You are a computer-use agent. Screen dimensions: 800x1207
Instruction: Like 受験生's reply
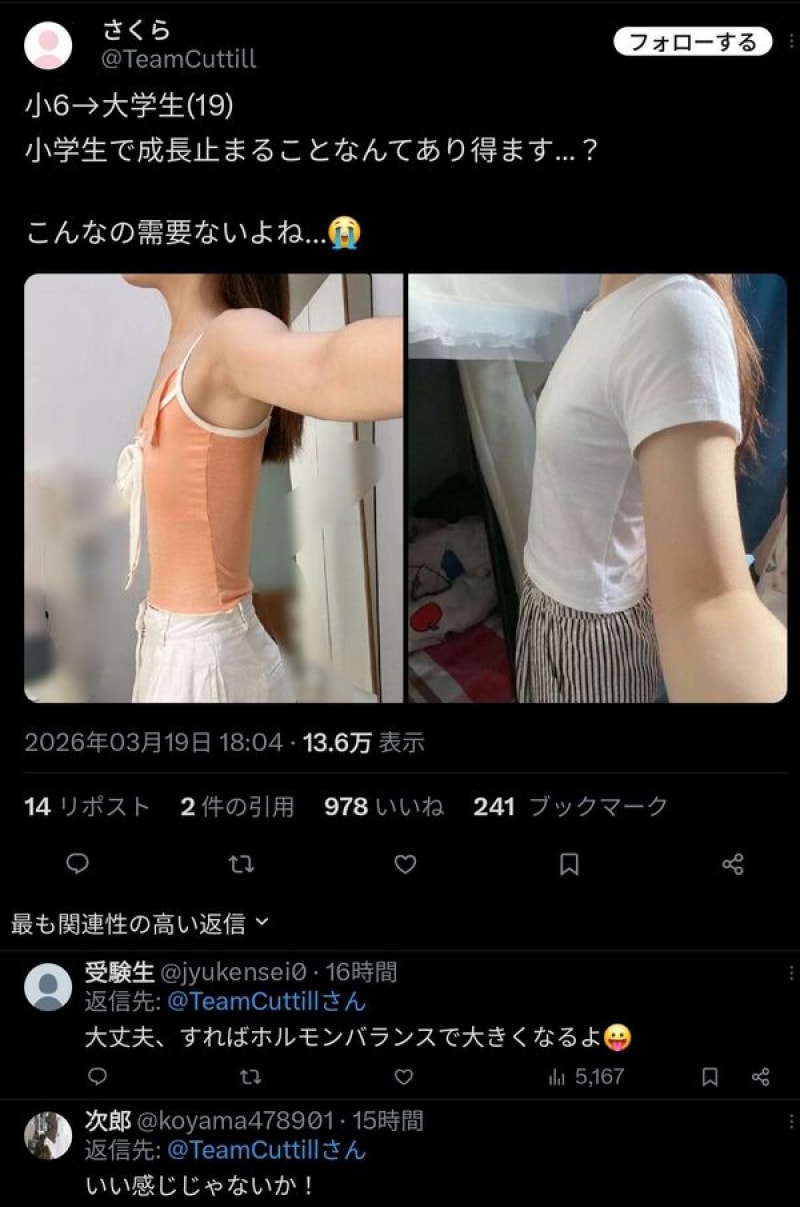tap(403, 1077)
